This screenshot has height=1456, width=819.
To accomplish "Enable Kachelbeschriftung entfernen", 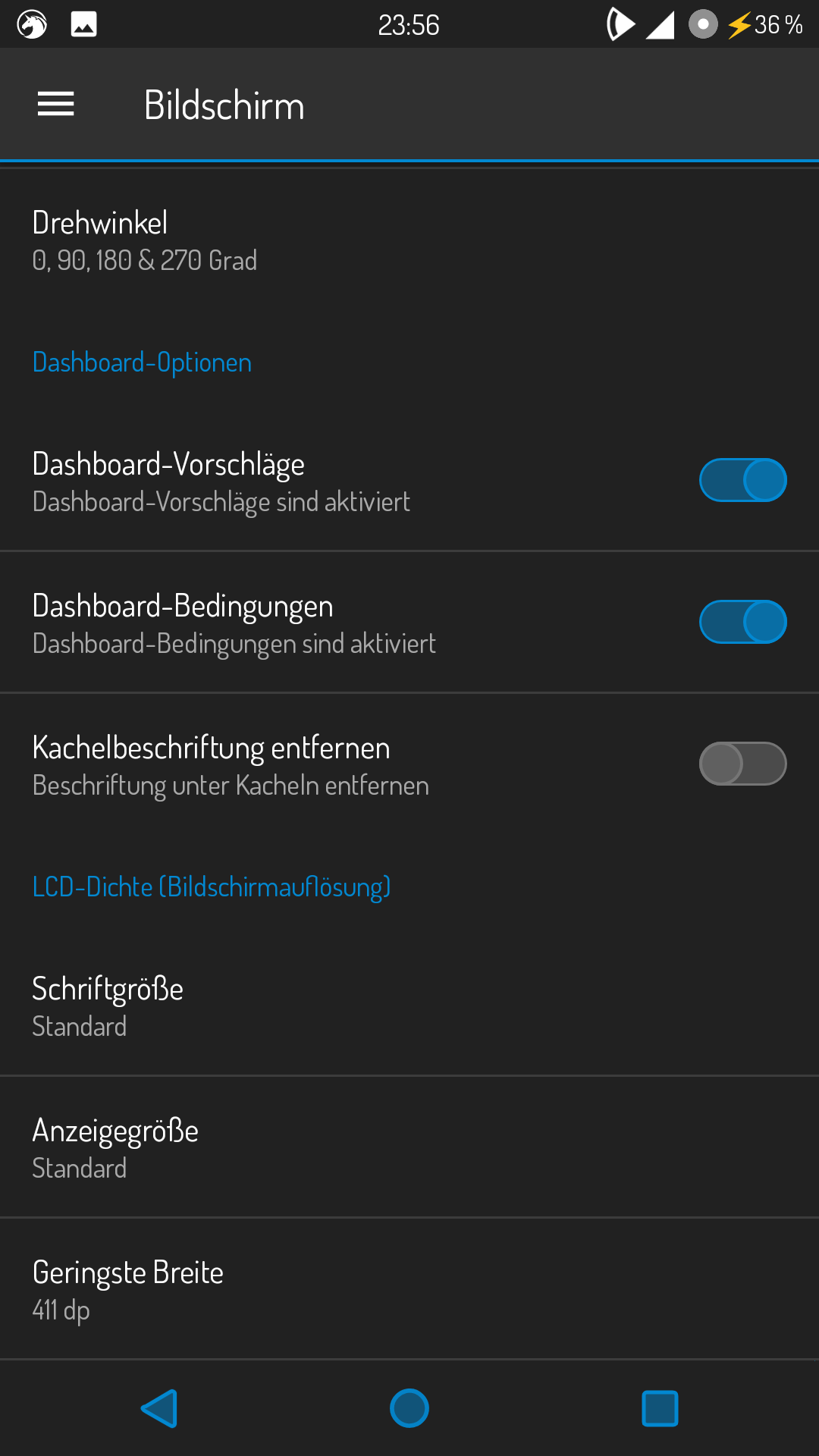I will 742,764.
